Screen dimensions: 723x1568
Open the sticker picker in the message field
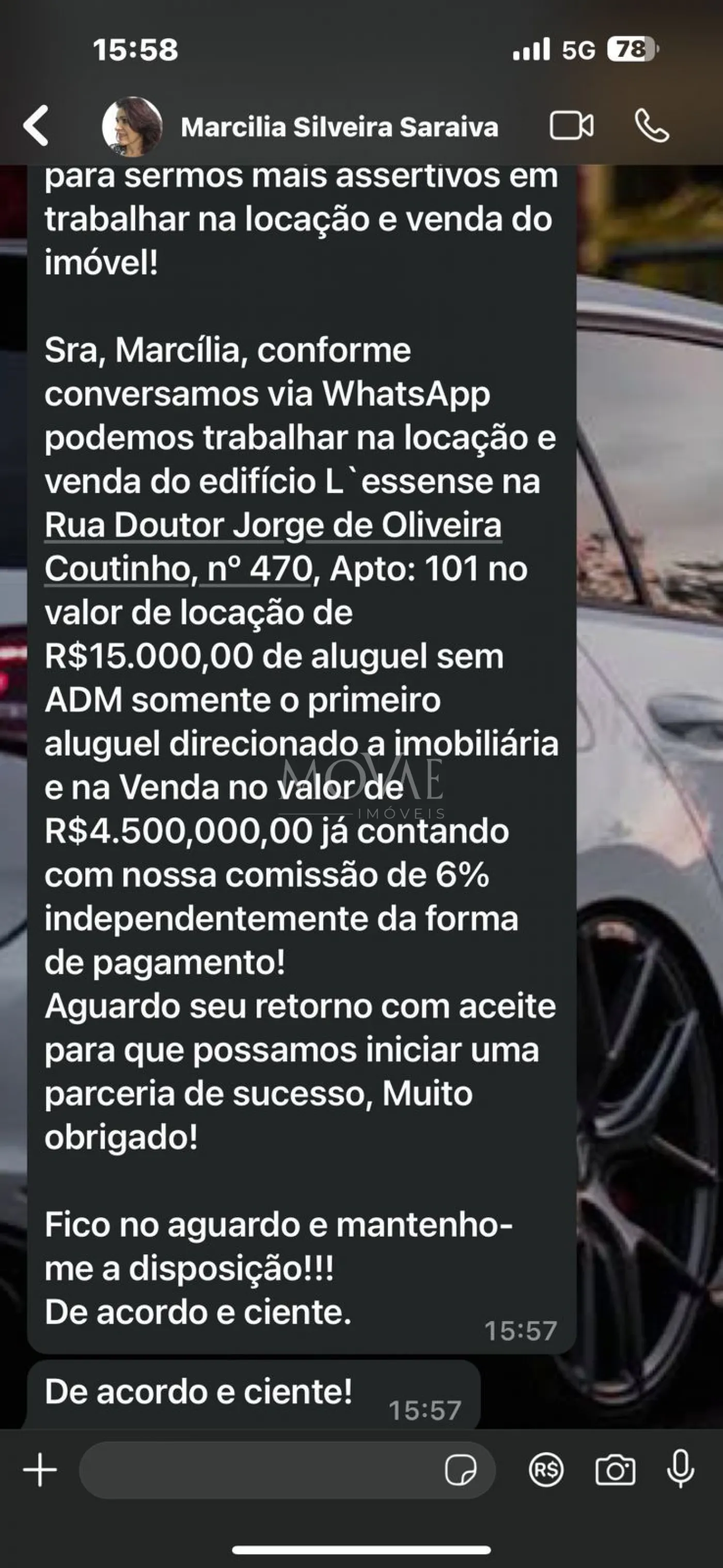point(460,1470)
